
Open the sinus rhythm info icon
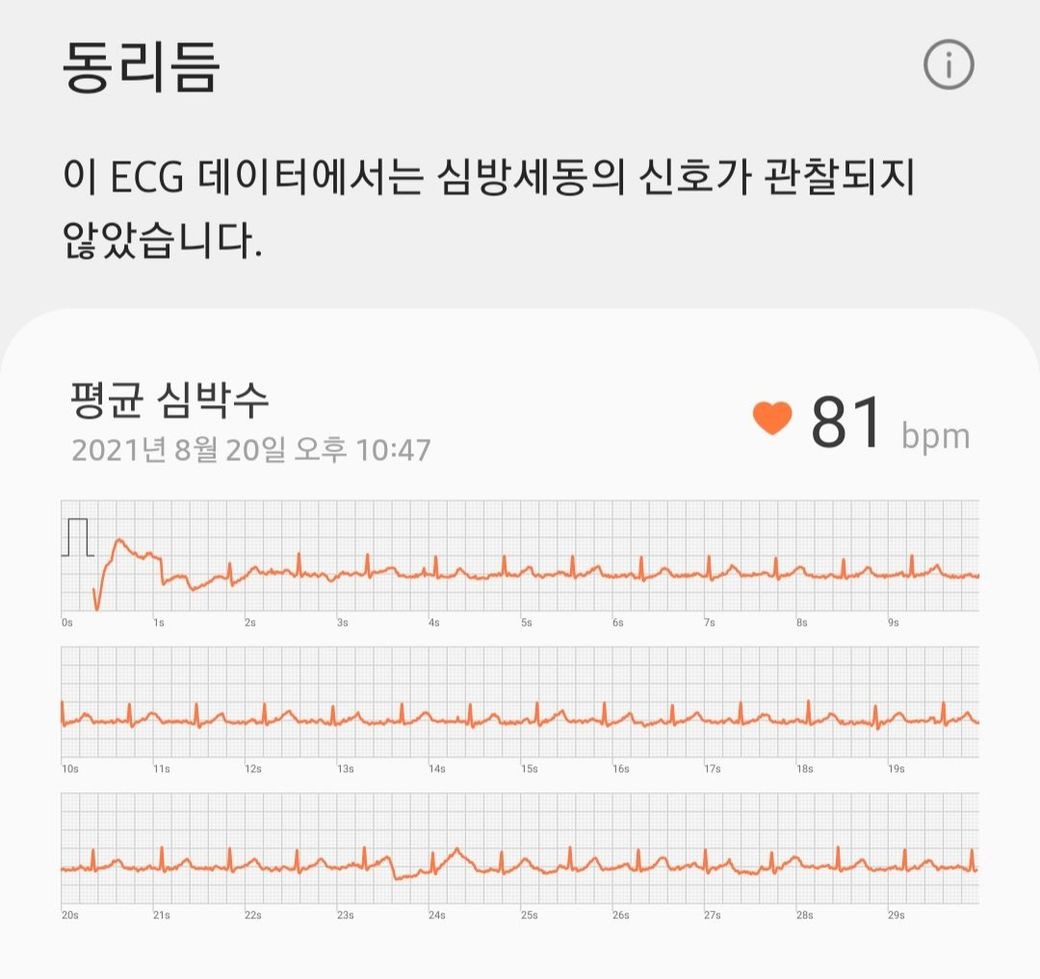(948, 66)
